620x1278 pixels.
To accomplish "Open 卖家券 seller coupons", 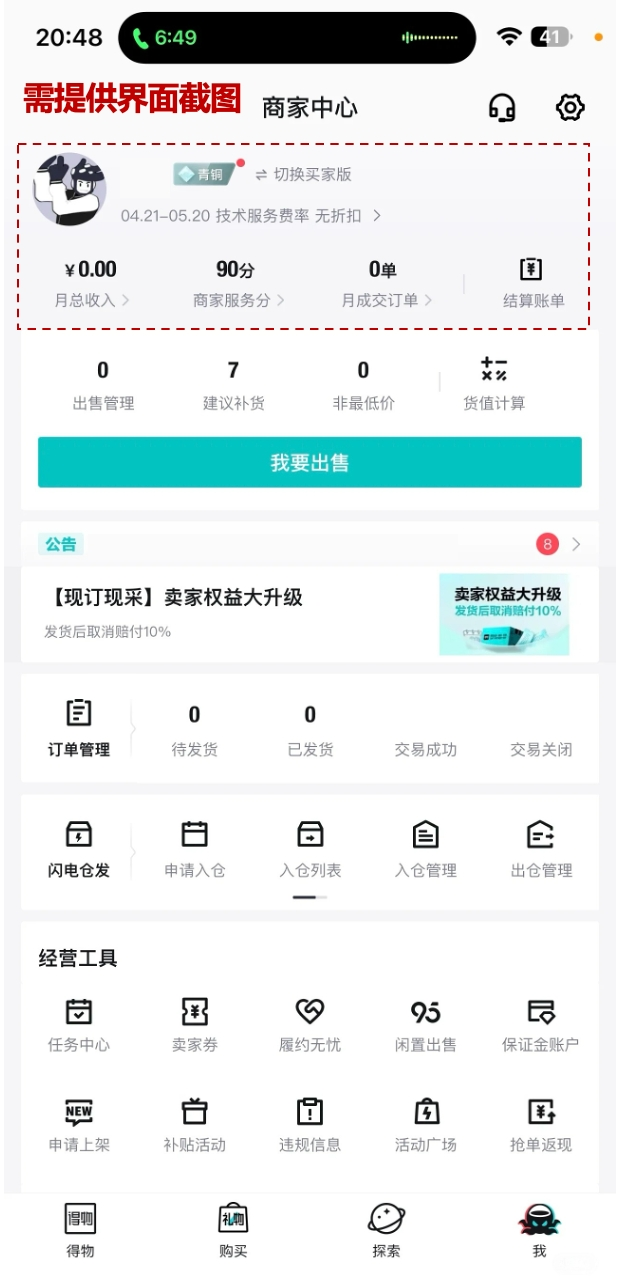I will tap(195, 1025).
